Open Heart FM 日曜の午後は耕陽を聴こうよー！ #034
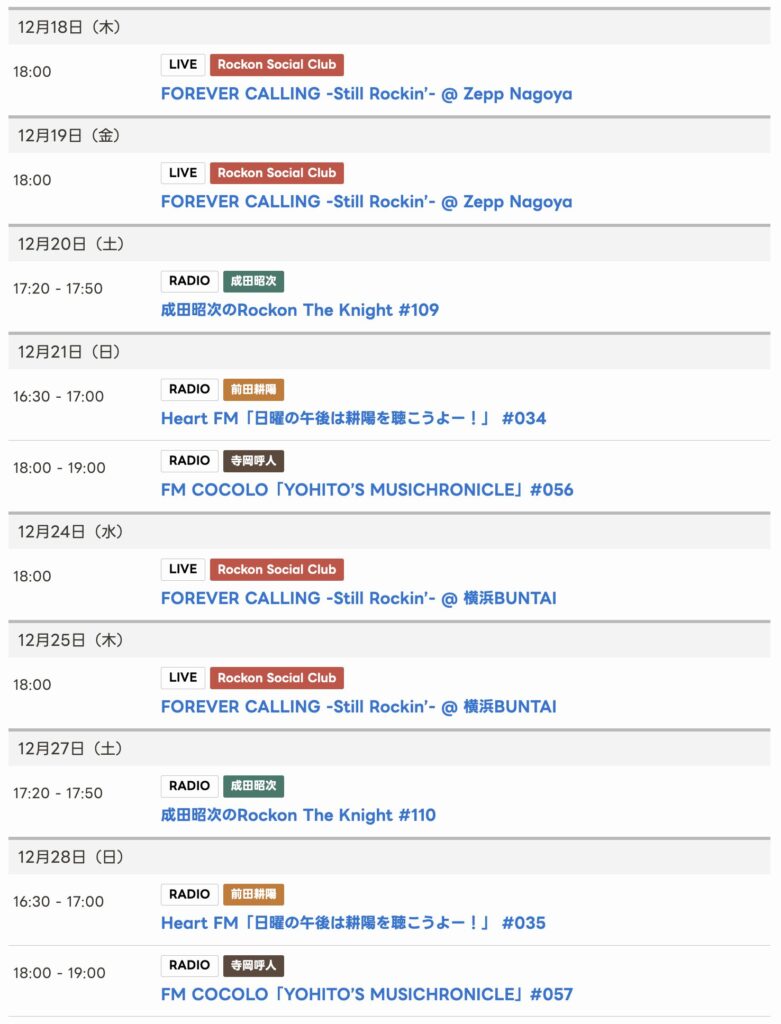This screenshot has width=781, height=1024. point(353,418)
